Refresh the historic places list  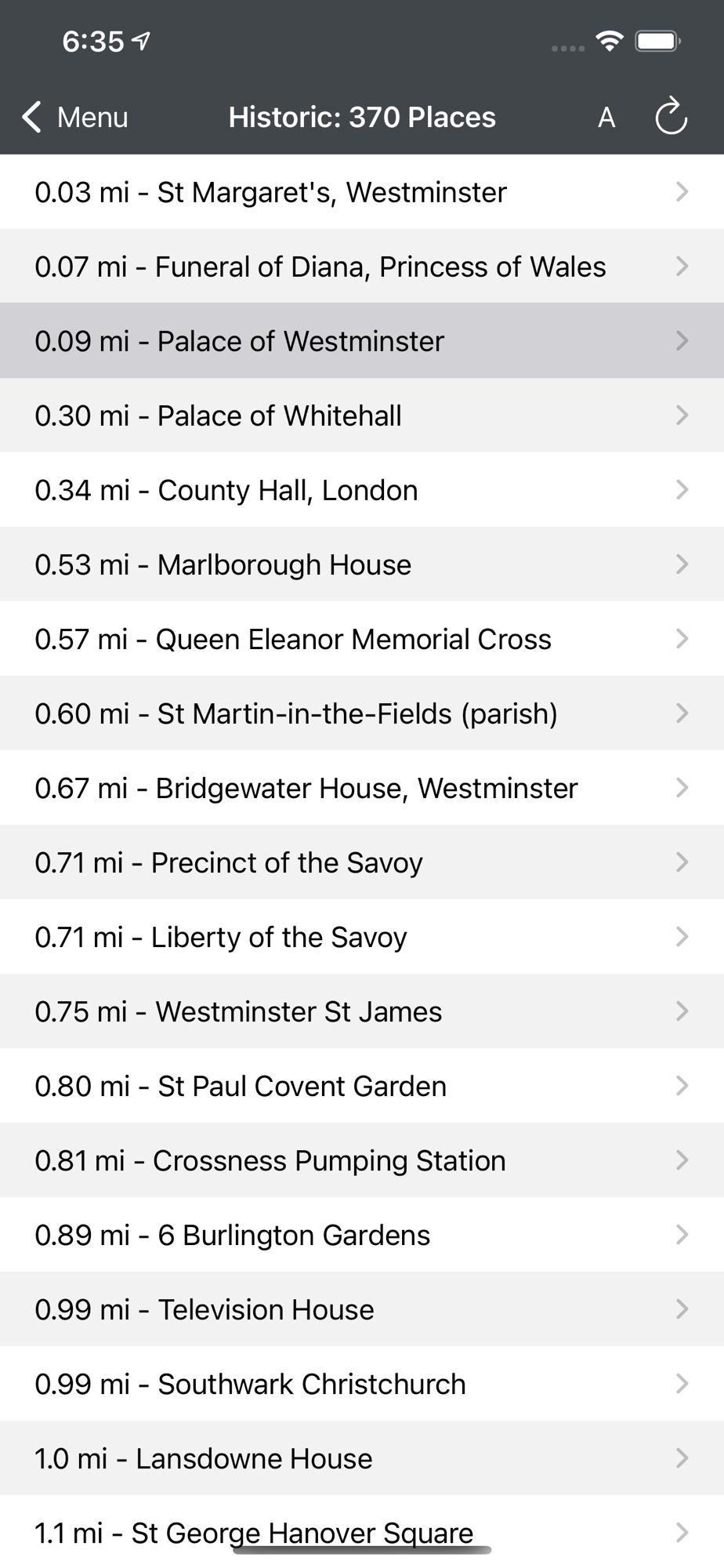[x=672, y=117]
